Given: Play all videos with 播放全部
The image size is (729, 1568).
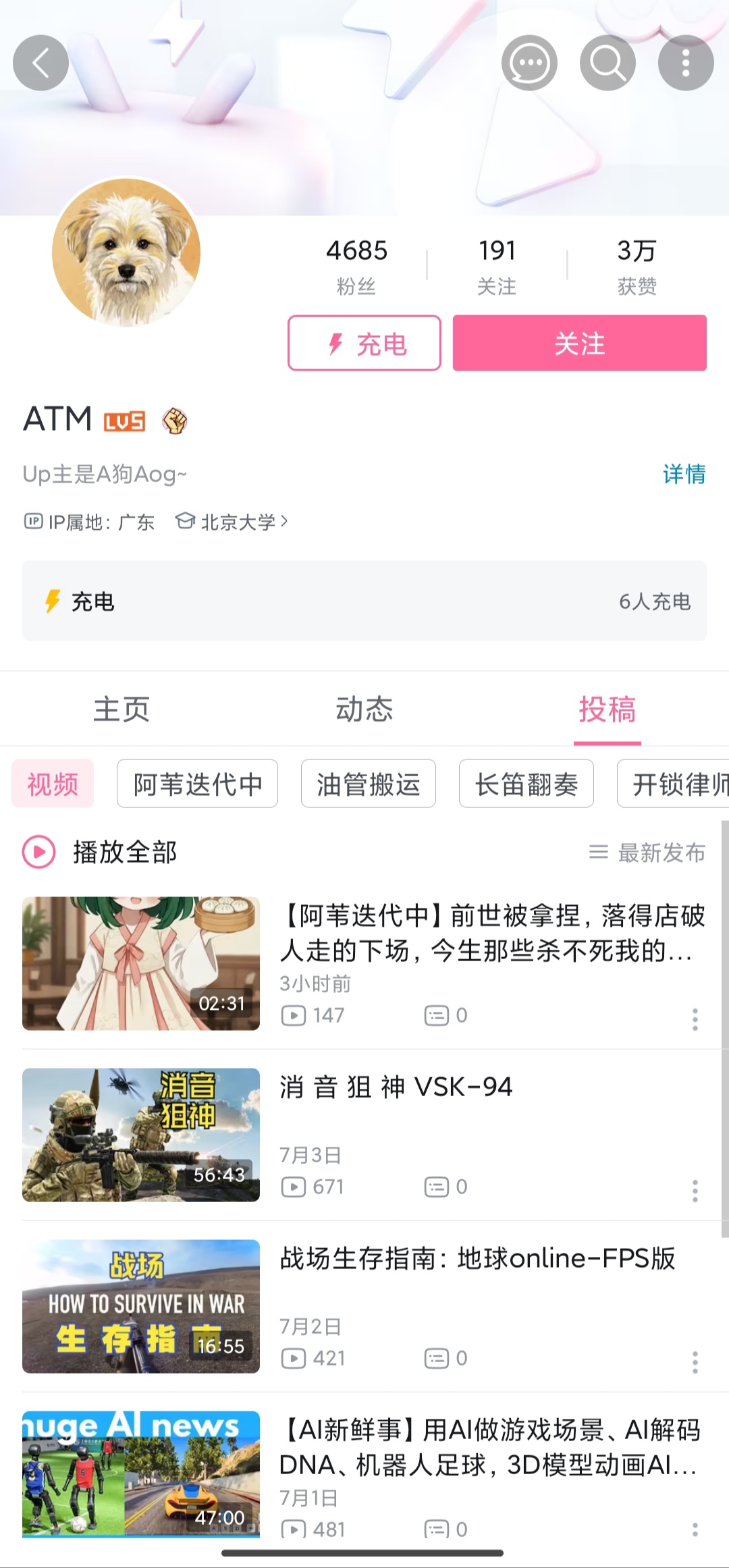Looking at the screenshot, I should 101,852.
